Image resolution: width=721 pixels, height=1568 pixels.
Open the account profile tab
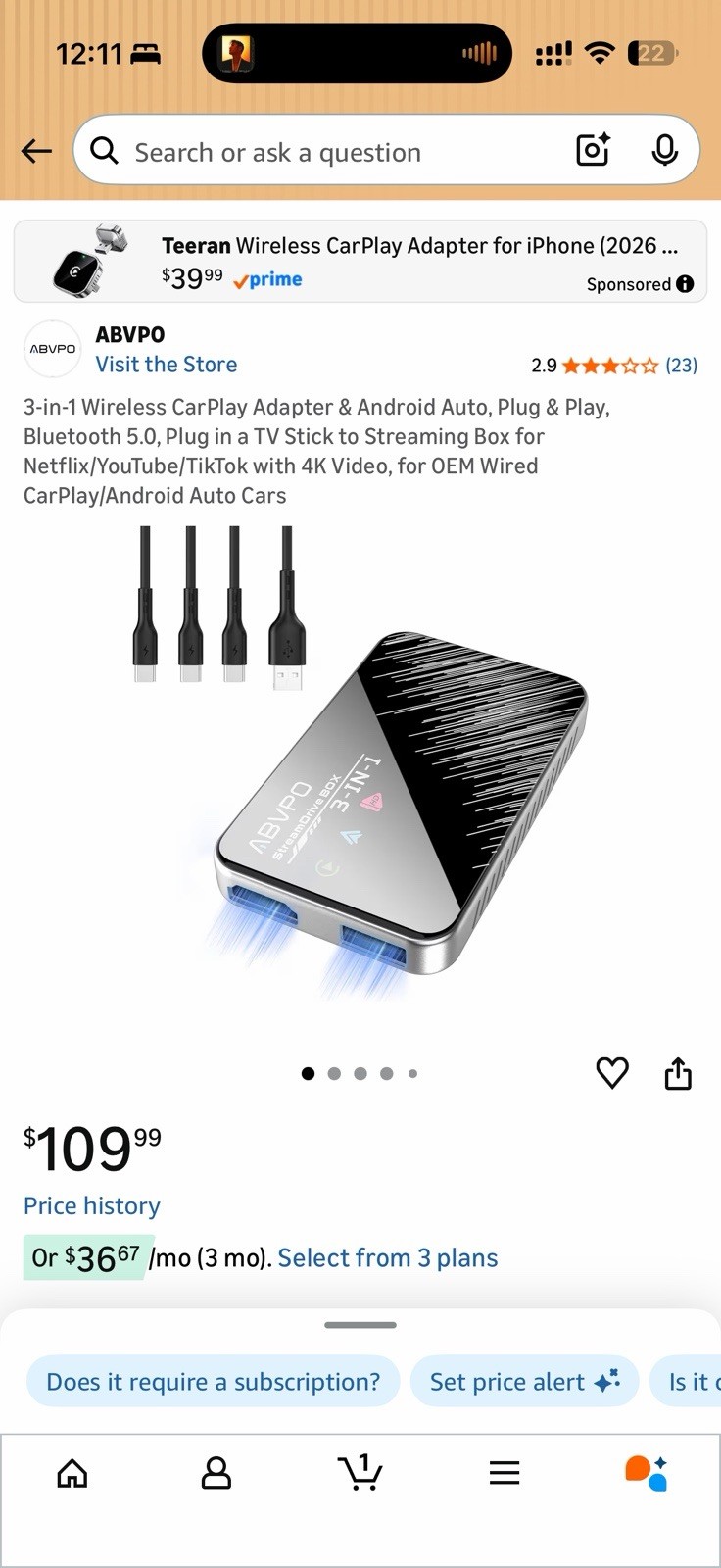[216, 1473]
